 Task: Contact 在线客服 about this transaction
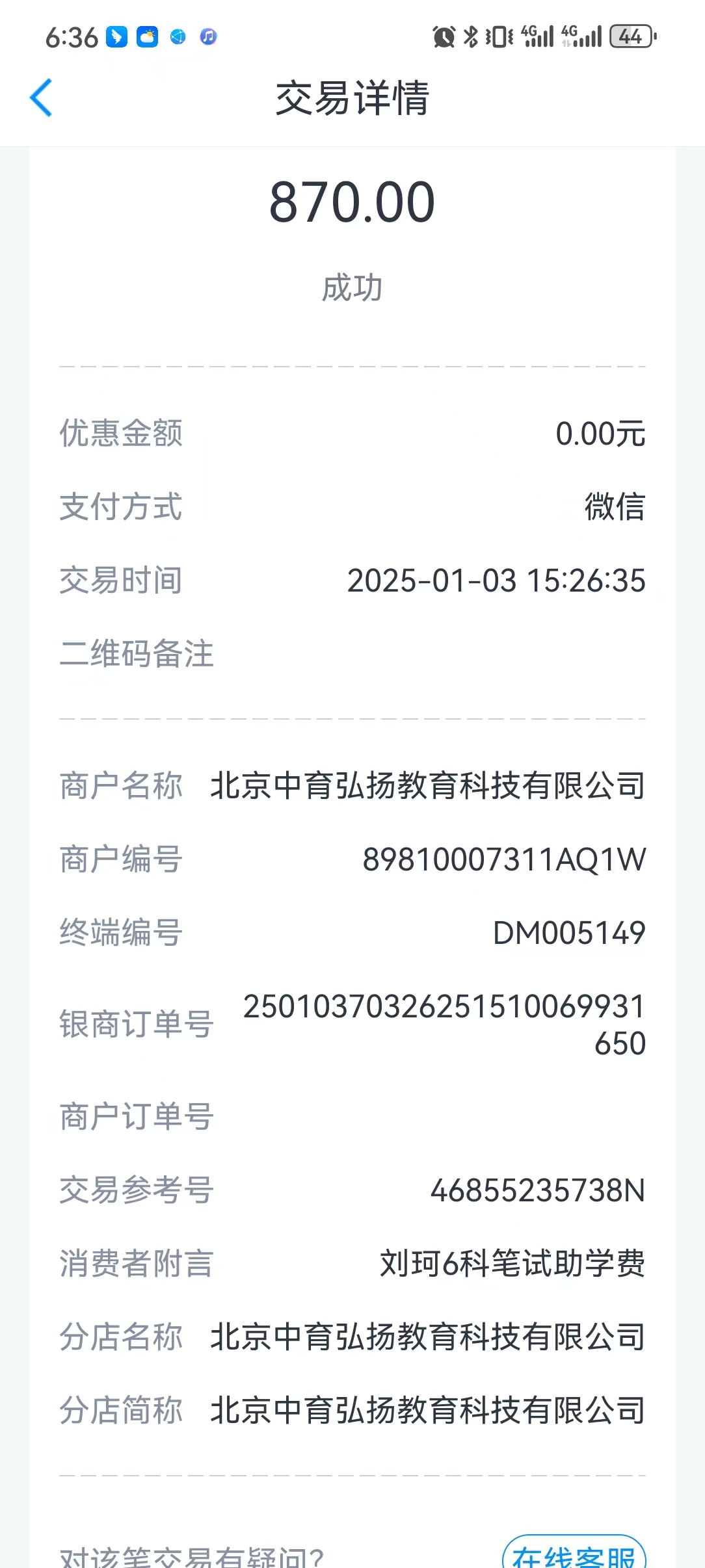(574, 1552)
